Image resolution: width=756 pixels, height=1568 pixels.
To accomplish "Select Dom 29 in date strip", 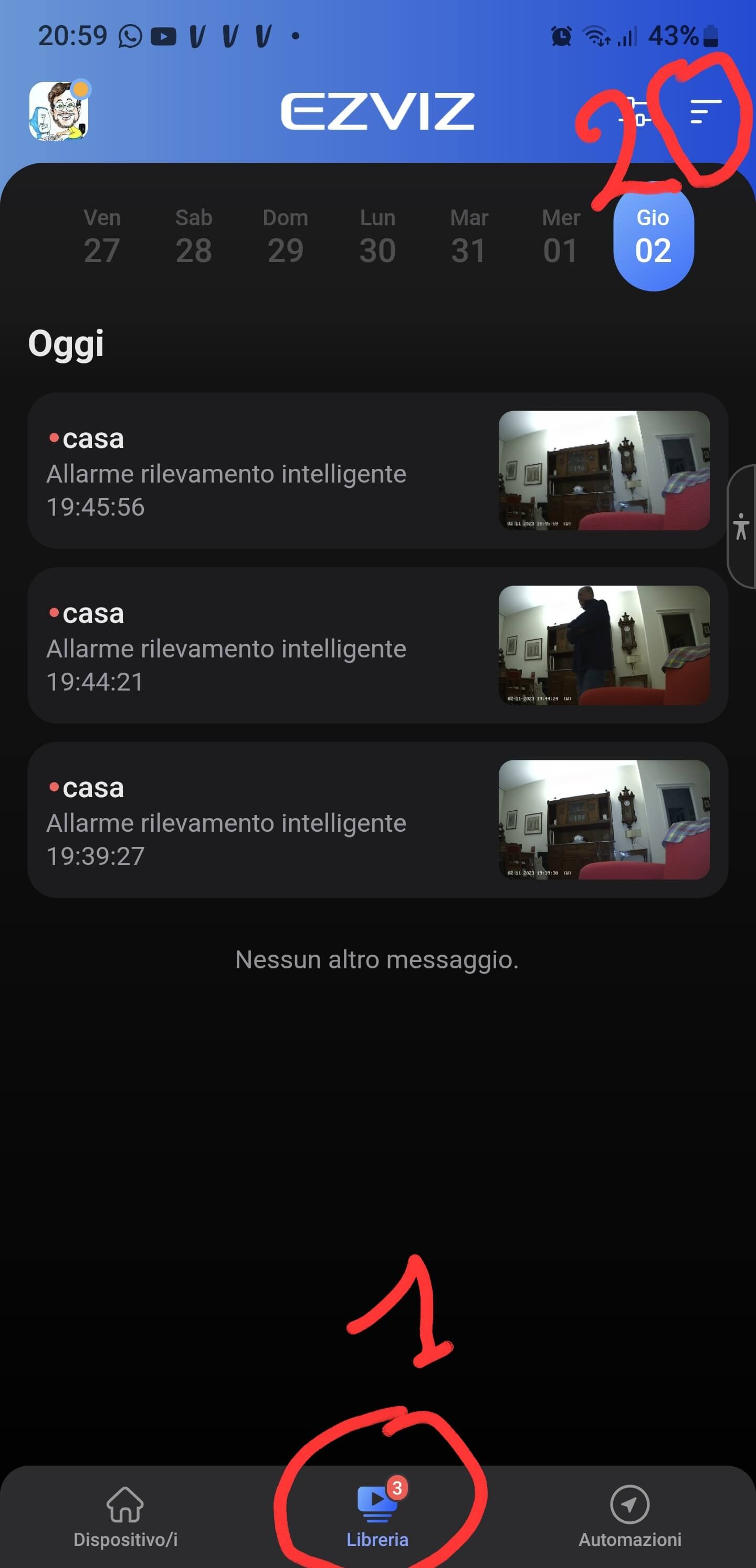I will [286, 237].
